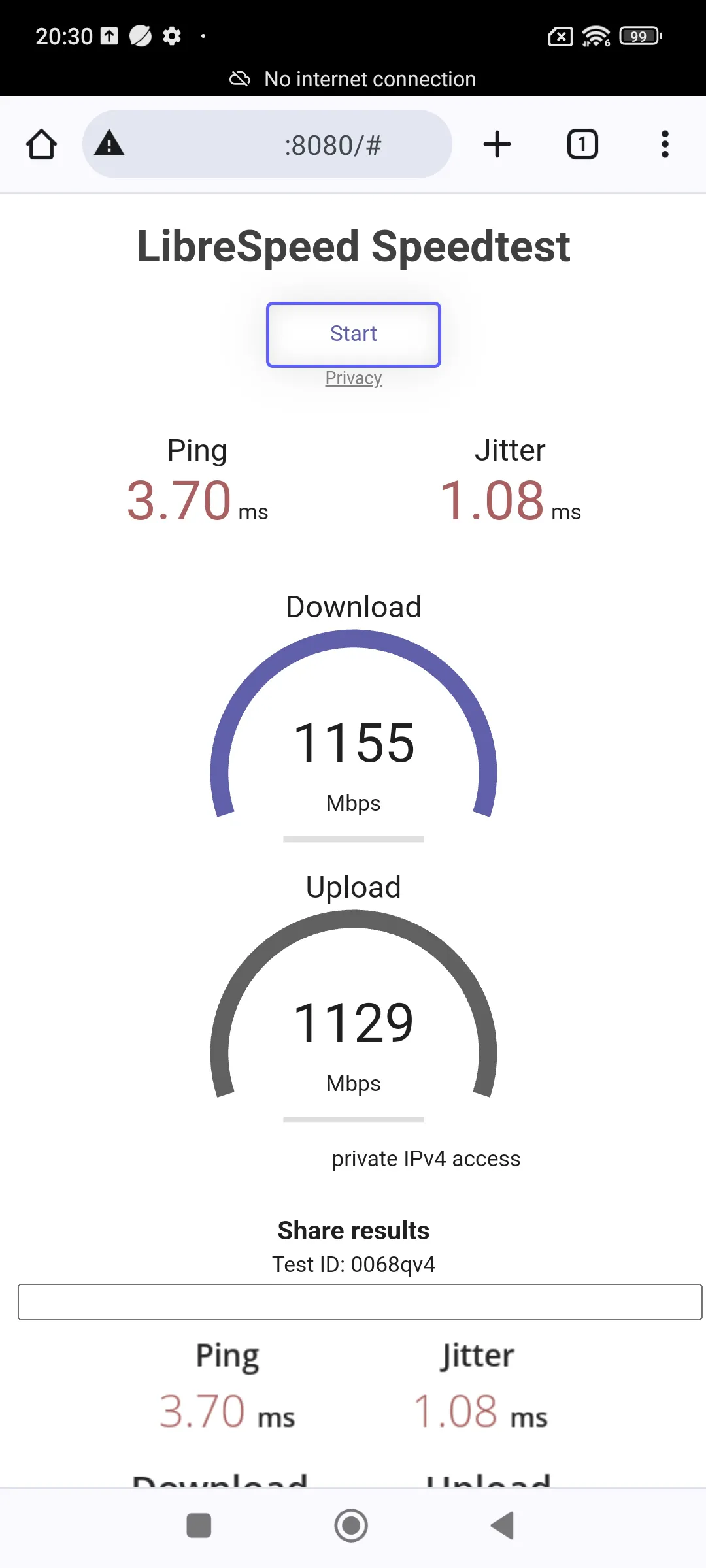Open a new tab with the plus icon
Screen dimensions: 706x1568
click(496, 144)
